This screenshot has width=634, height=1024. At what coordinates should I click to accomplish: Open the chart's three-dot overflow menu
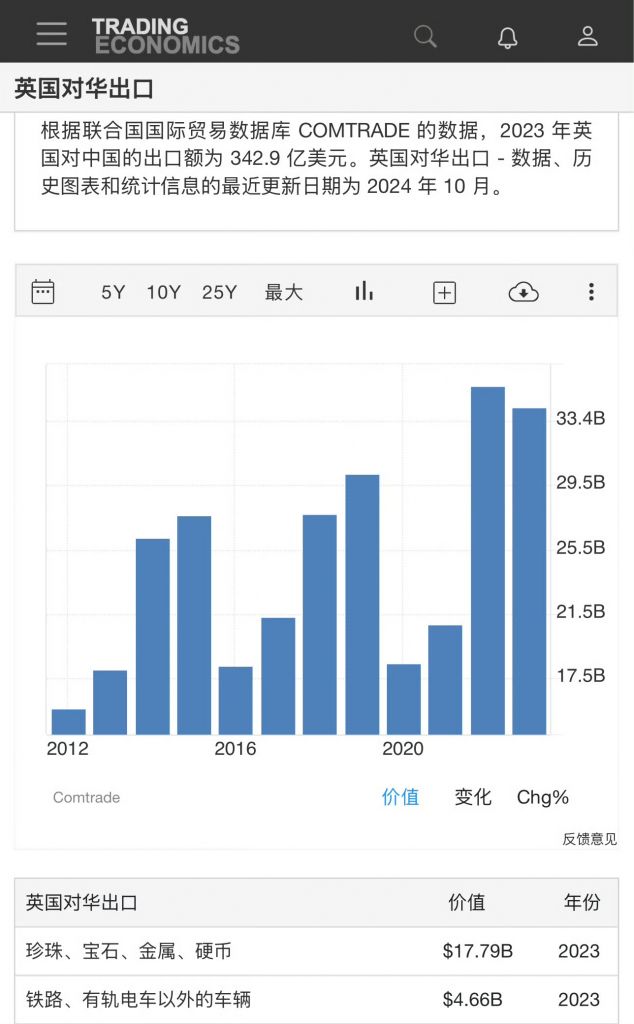(x=591, y=292)
